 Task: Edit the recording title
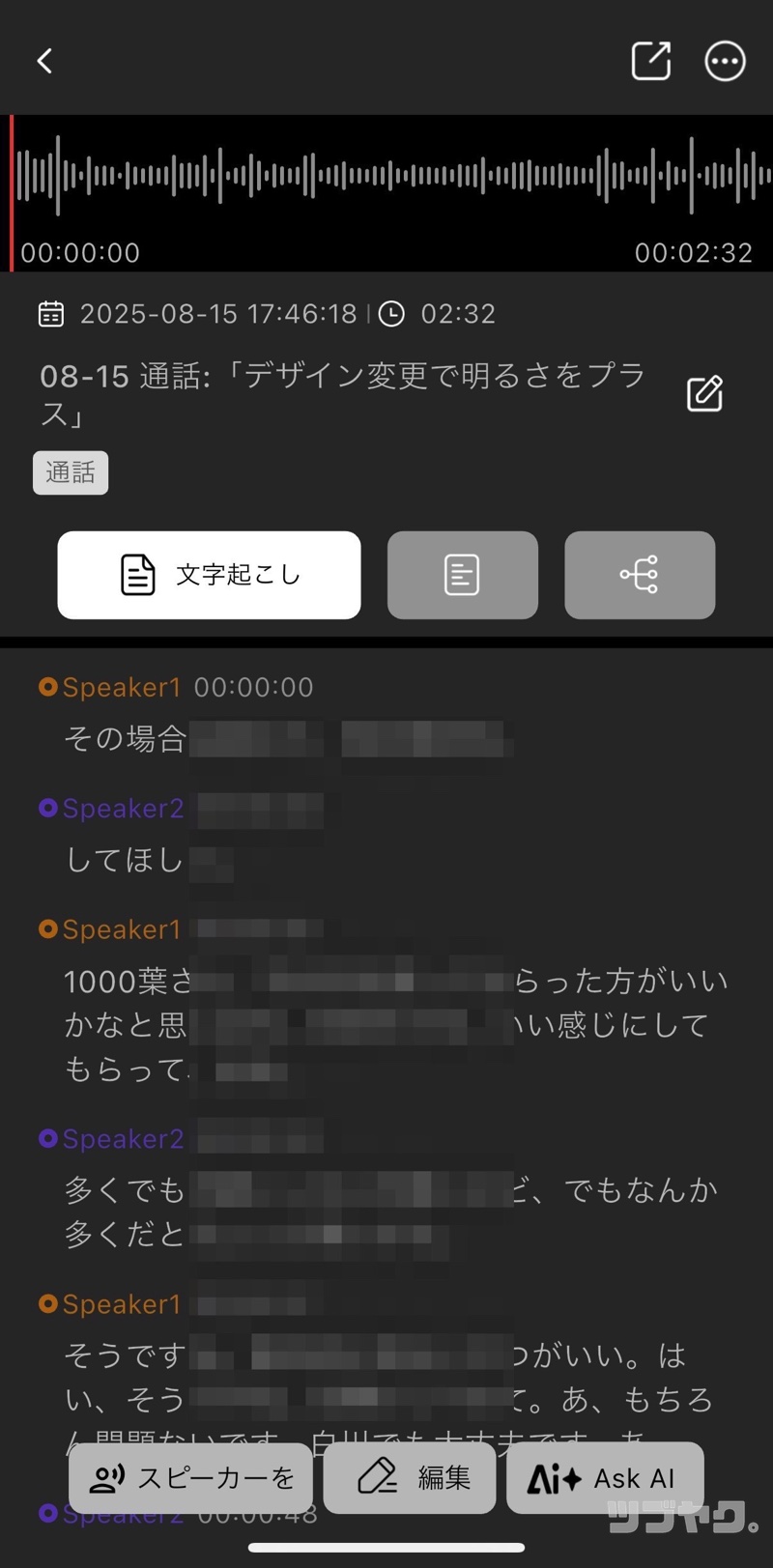[704, 394]
